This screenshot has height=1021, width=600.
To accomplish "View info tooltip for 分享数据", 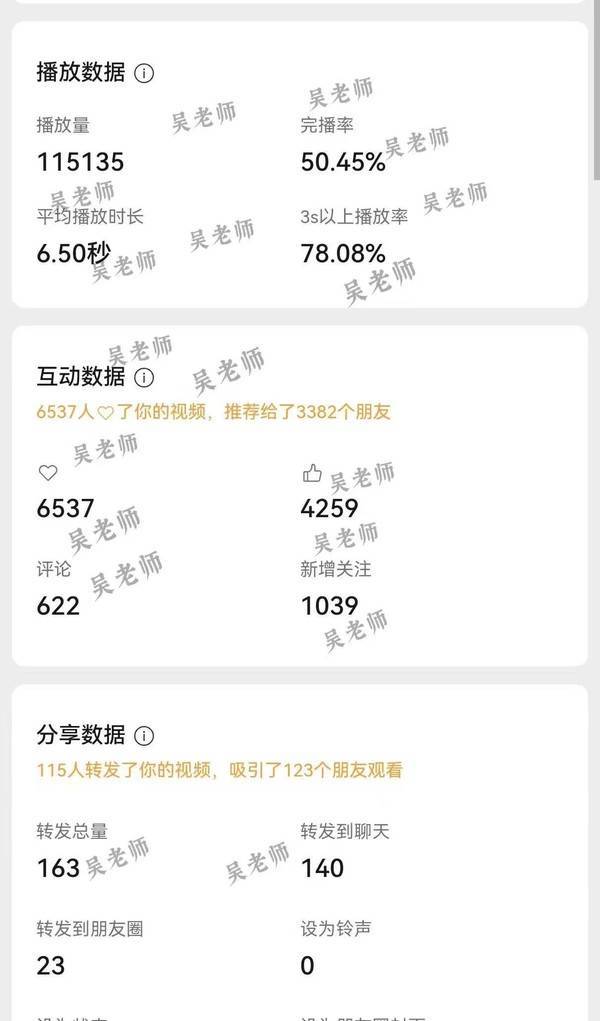I will point(144,736).
